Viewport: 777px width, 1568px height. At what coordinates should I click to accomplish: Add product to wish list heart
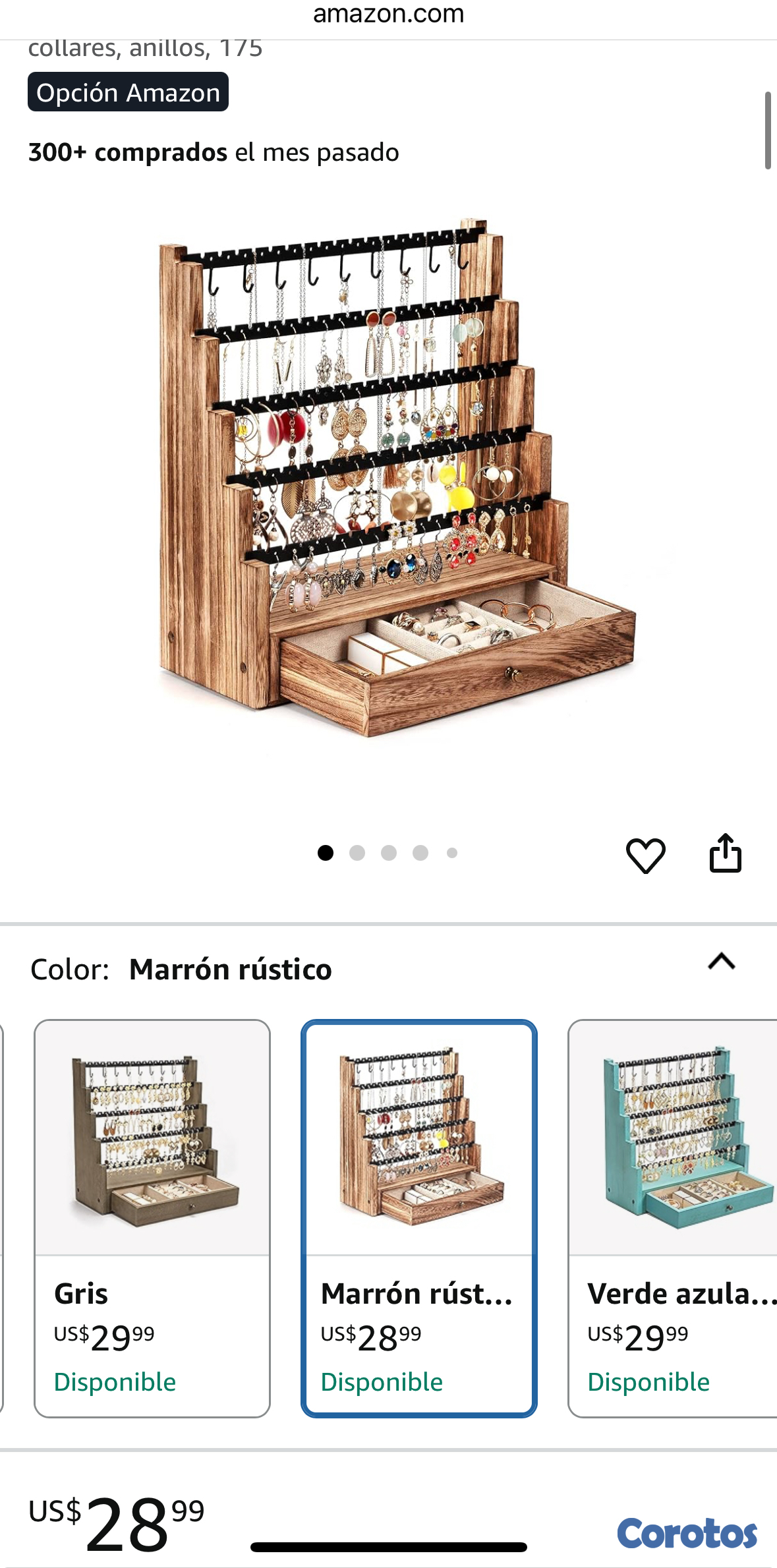pyautogui.click(x=645, y=856)
